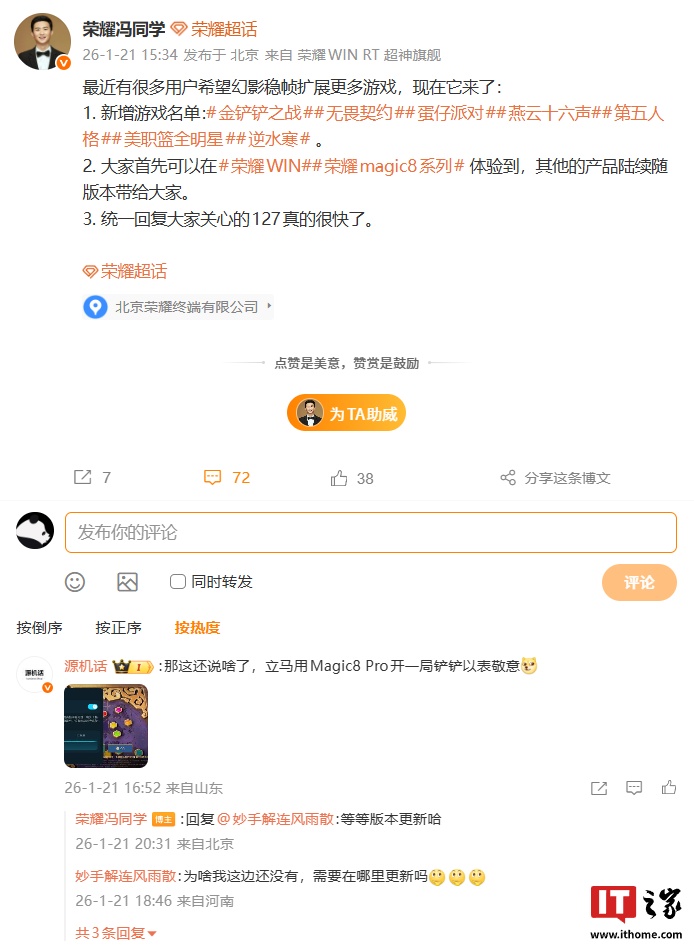Sort comments by 按倒序
The image size is (694, 949).
tap(39, 628)
